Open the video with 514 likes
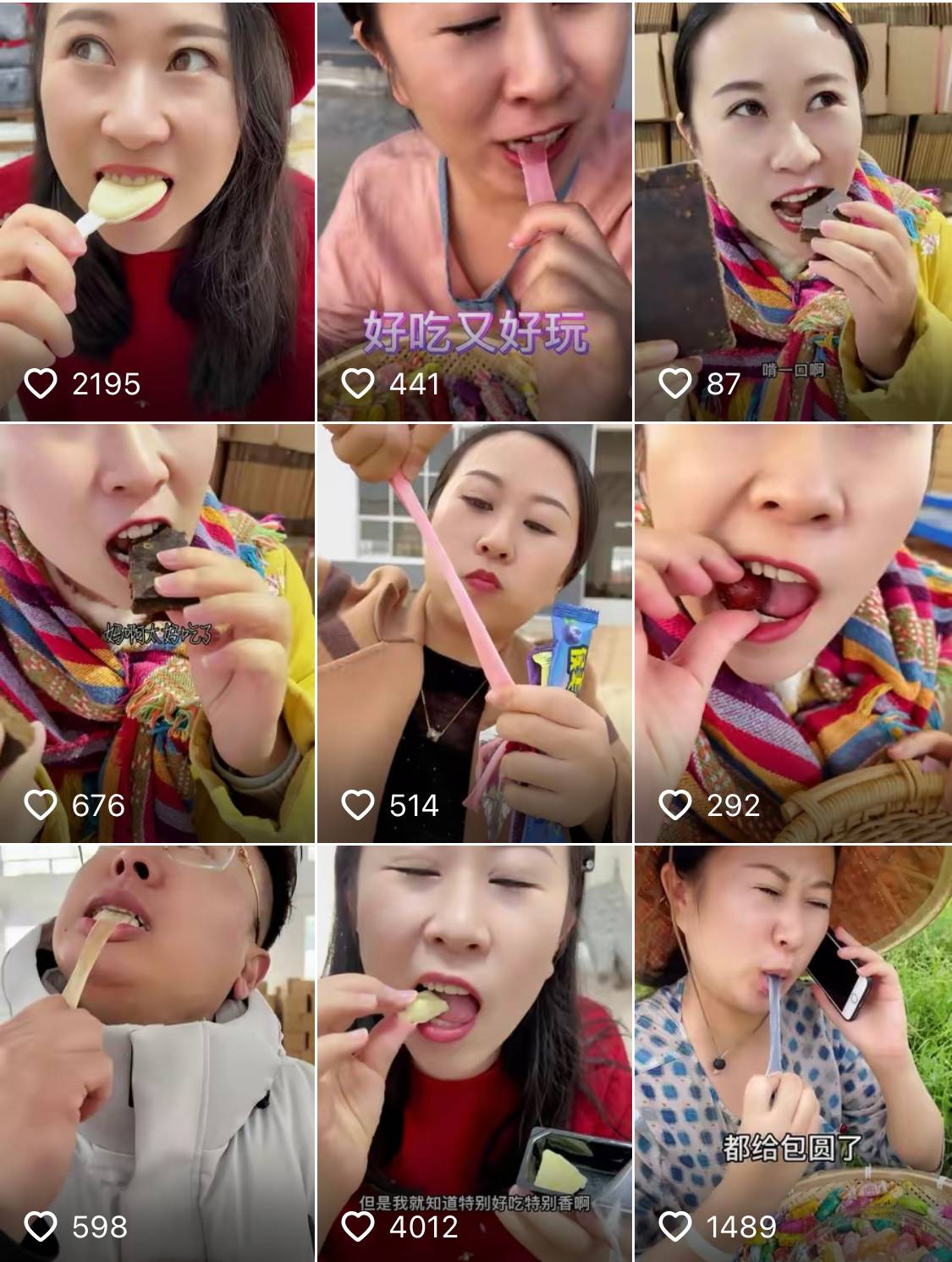This screenshot has height=1262, width=952. click(475, 633)
